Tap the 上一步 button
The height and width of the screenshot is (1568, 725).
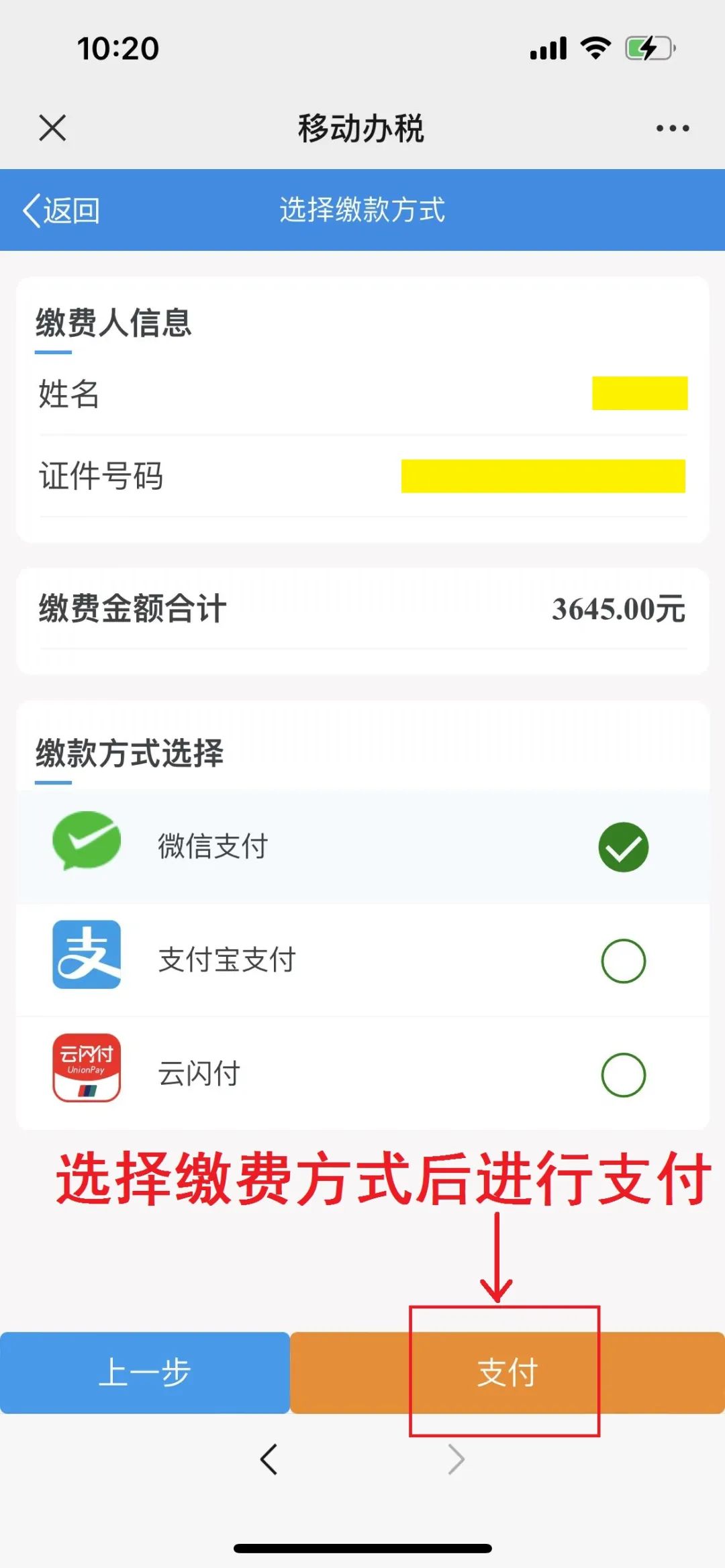coord(145,1372)
